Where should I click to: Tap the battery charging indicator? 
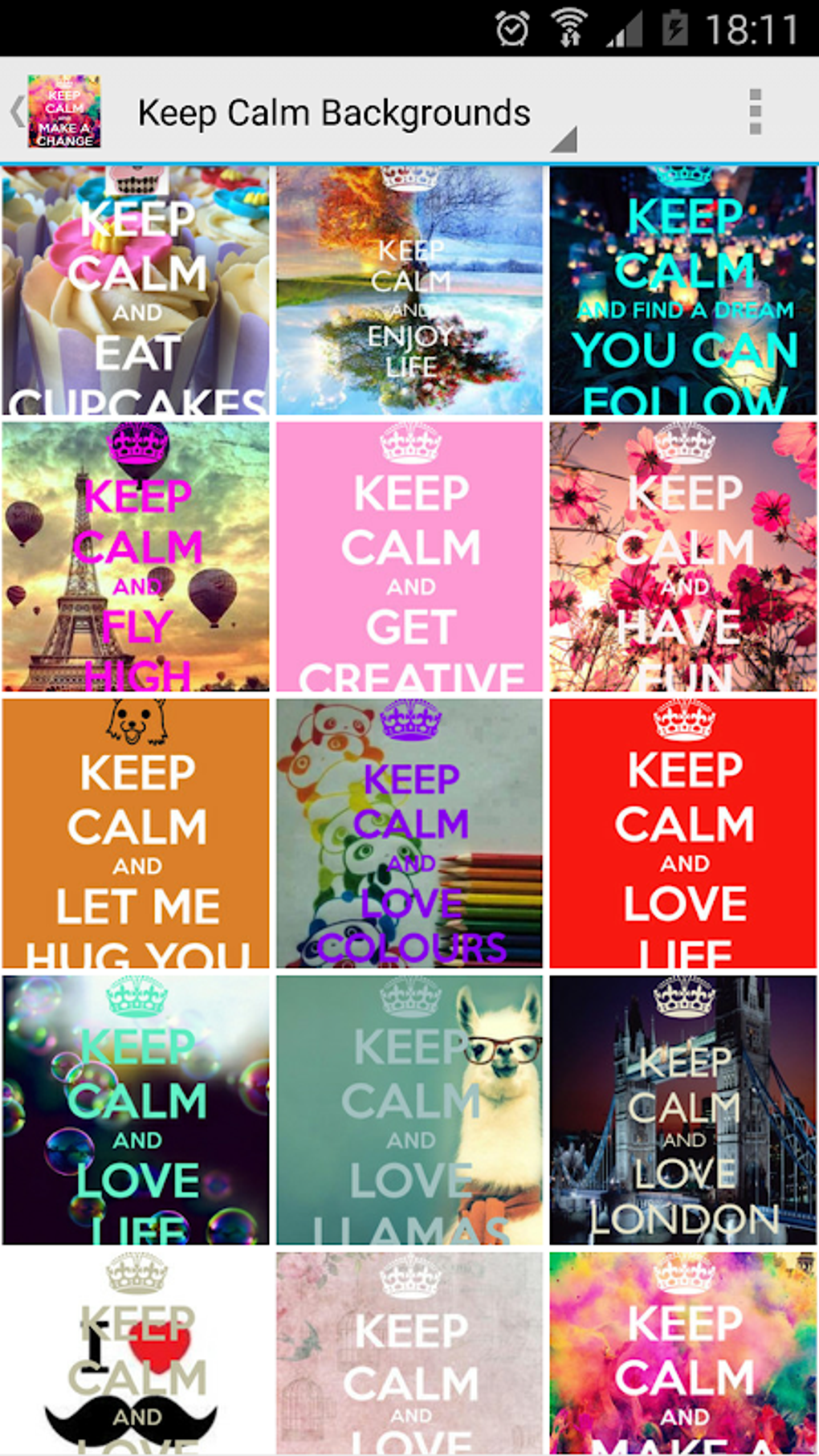(x=674, y=25)
